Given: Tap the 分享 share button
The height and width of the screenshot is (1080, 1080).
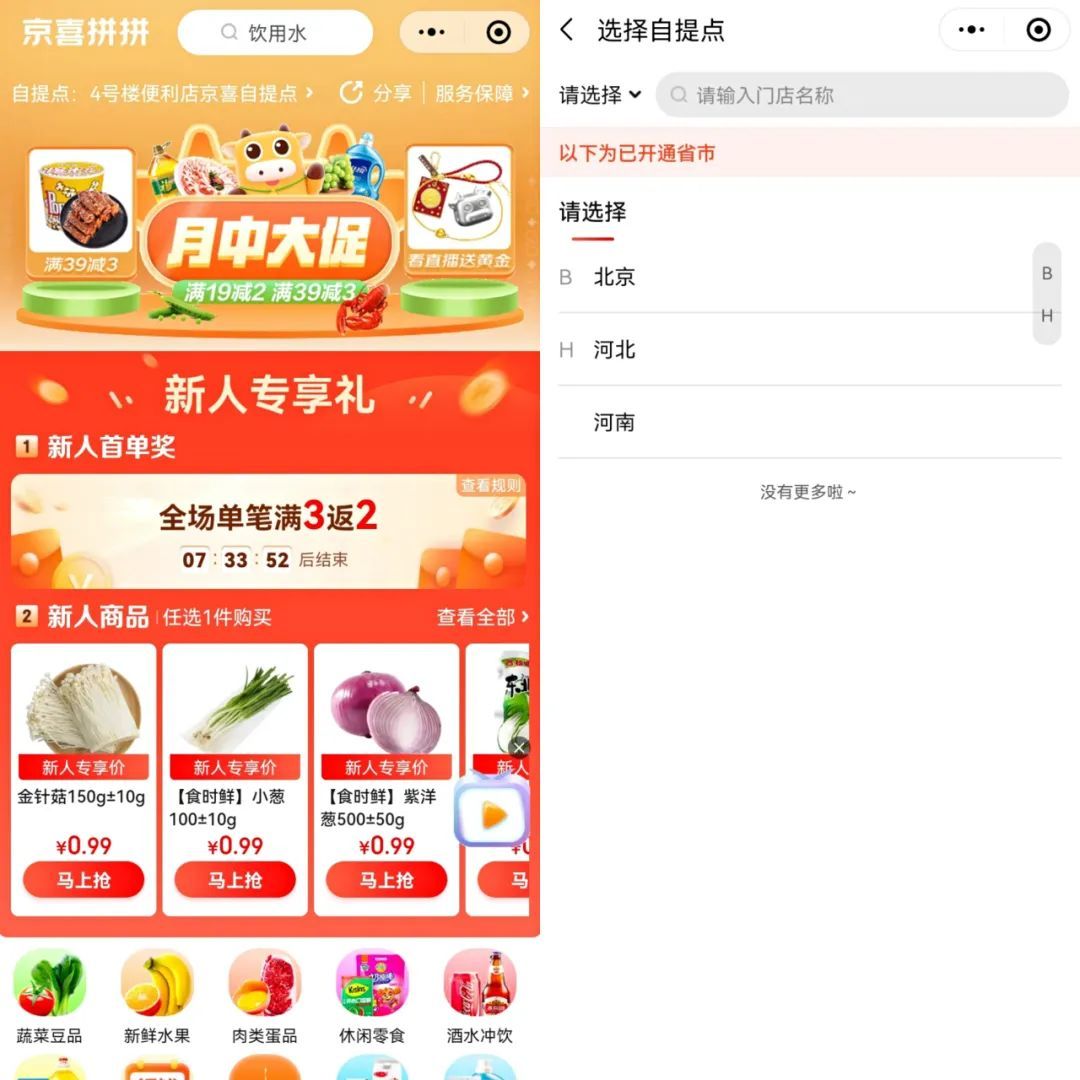Looking at the screenshot, I should coord(377,93).
